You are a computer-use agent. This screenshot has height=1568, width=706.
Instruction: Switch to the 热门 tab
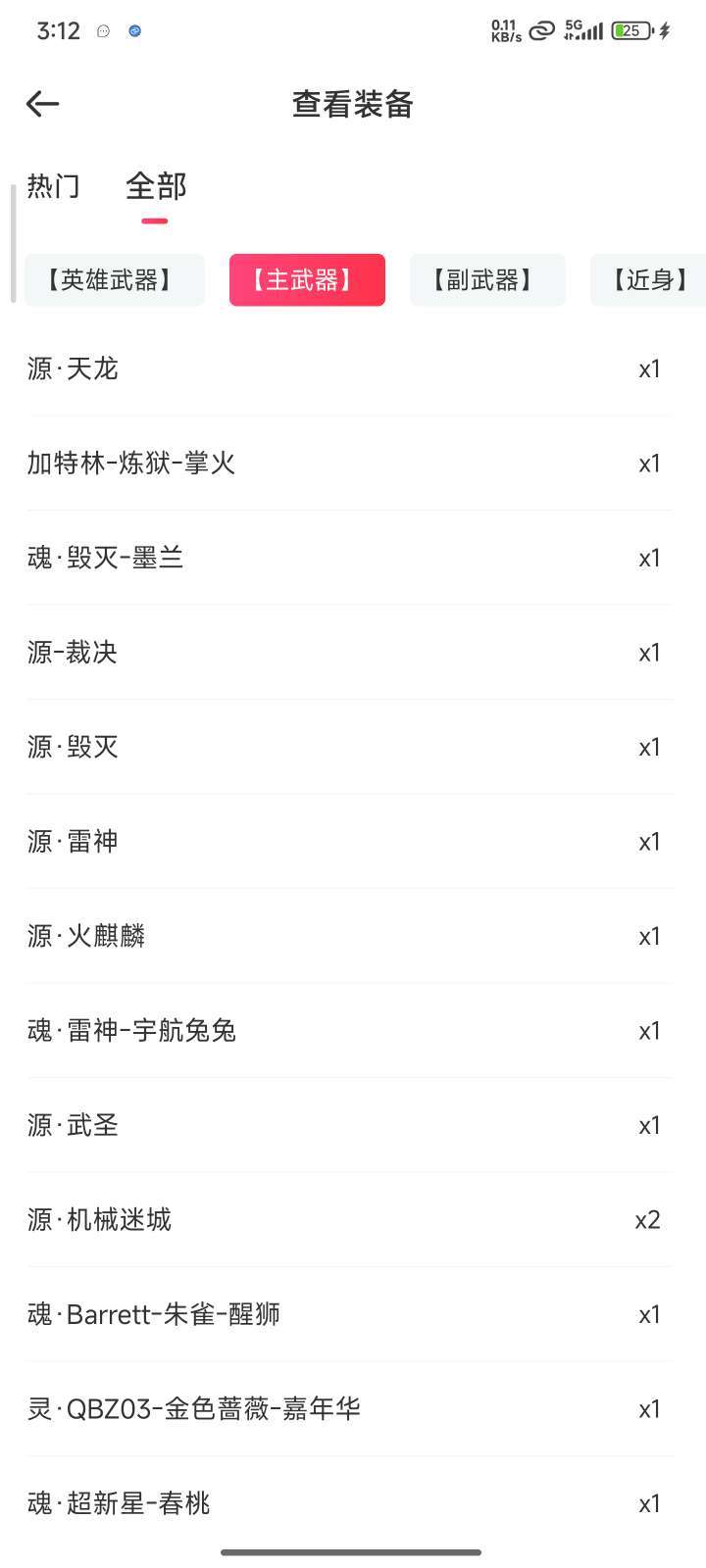pyautogui.click(x=53, y=186)
